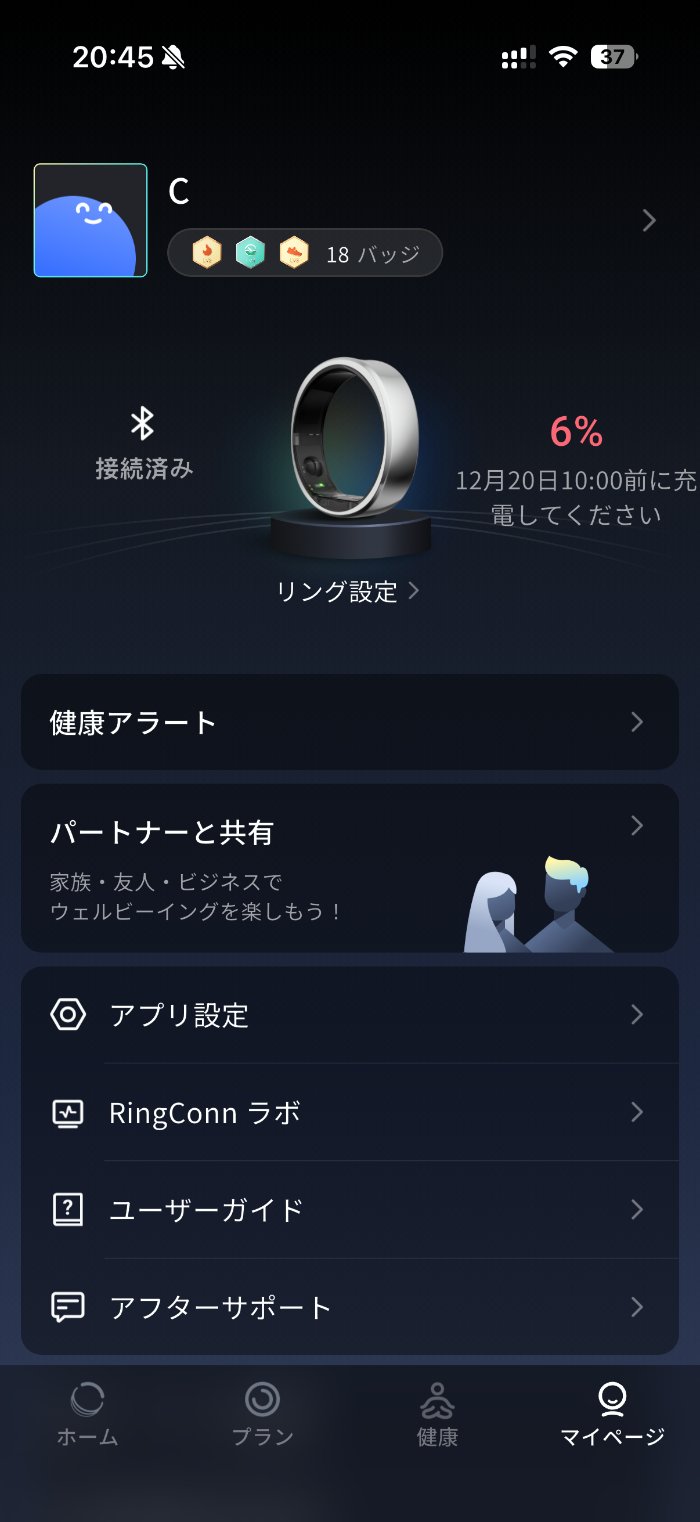Select the マイページ tab
Viewport: 700px width, 1522px height.
coord(612,1414)
